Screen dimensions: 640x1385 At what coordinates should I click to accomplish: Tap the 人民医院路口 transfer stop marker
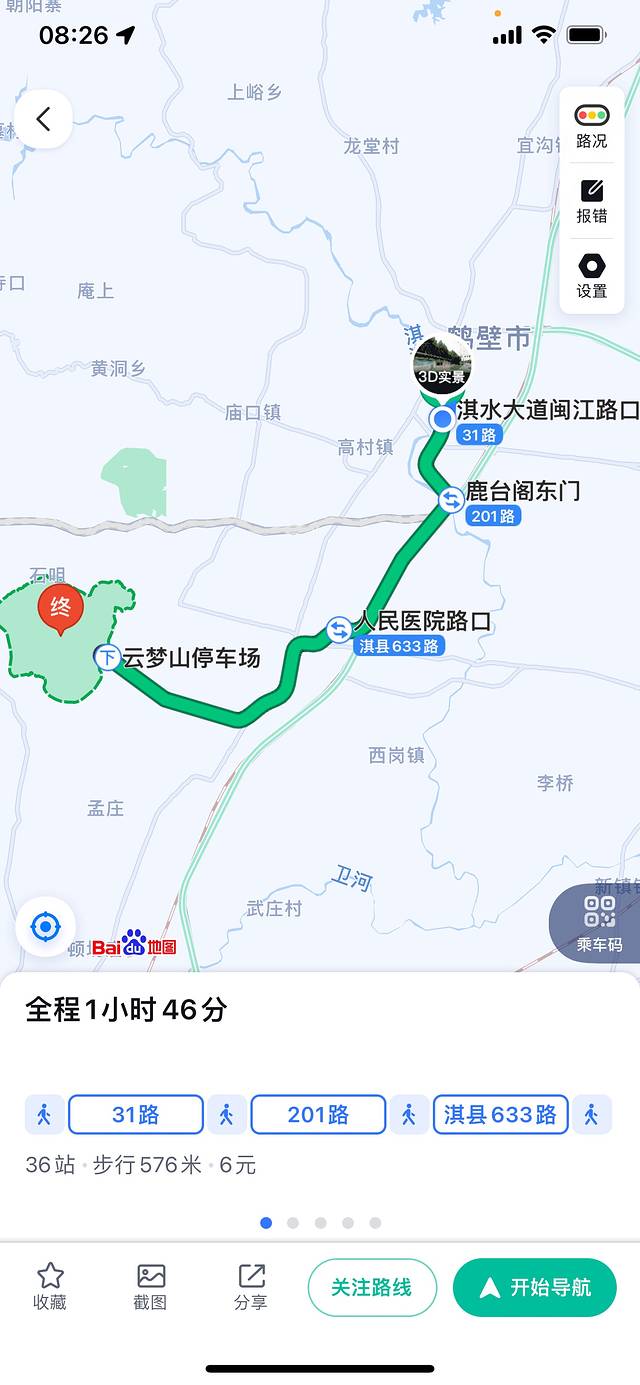339,630
